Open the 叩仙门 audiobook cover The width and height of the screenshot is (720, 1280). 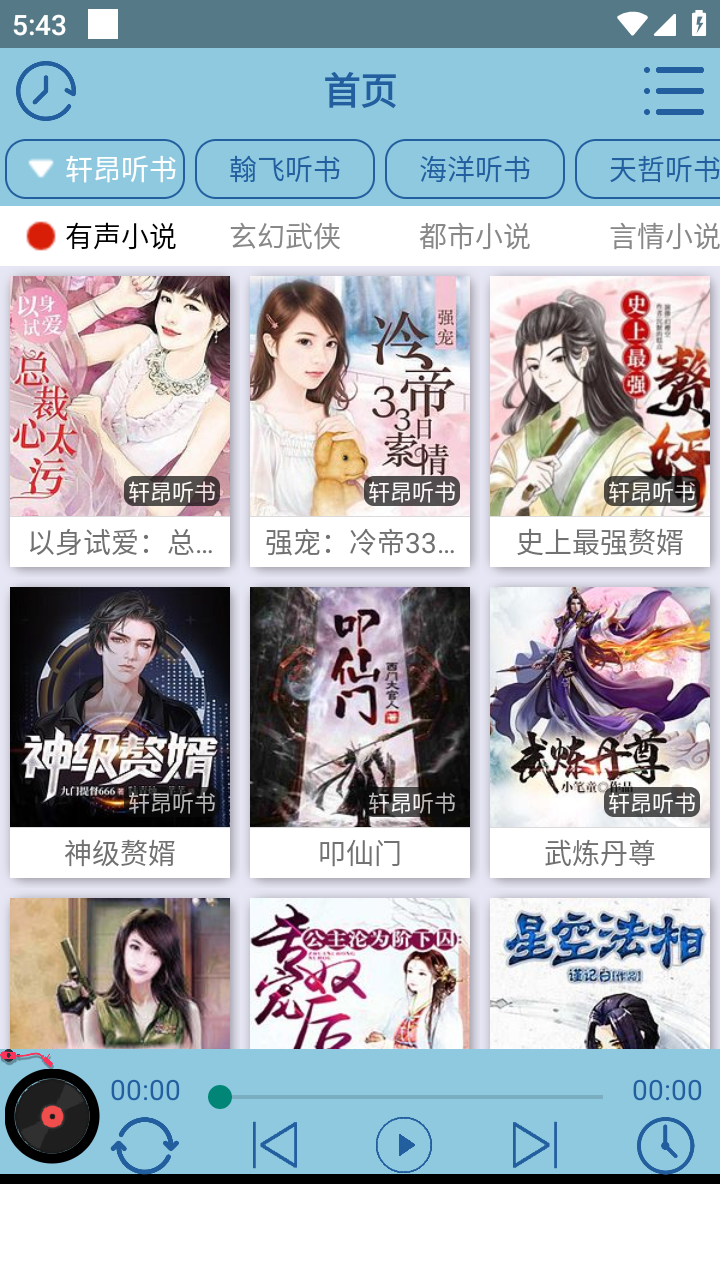coord(360,706)
